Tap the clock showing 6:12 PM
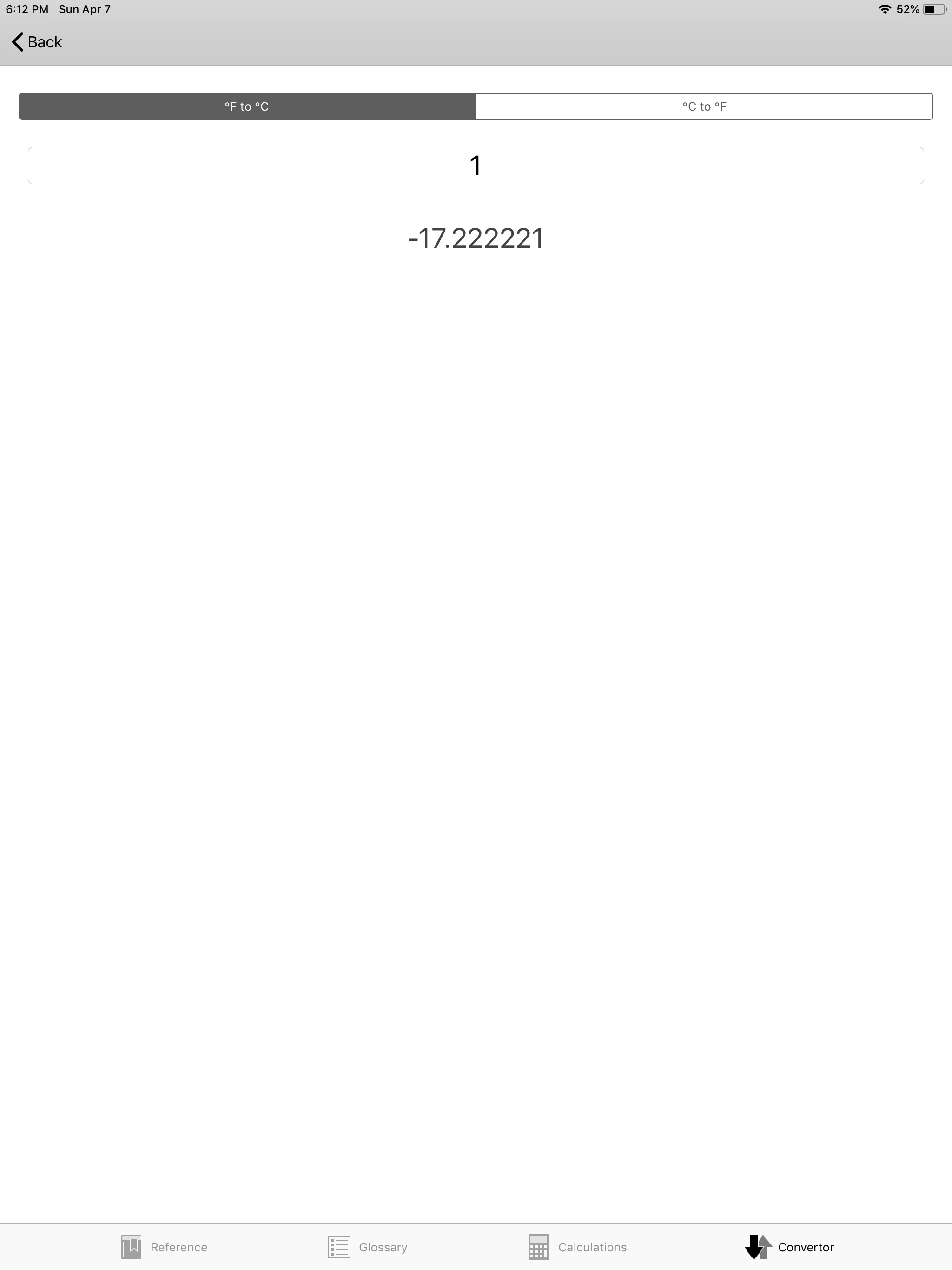The image size is (952, 1270). [x=26, y=9]
